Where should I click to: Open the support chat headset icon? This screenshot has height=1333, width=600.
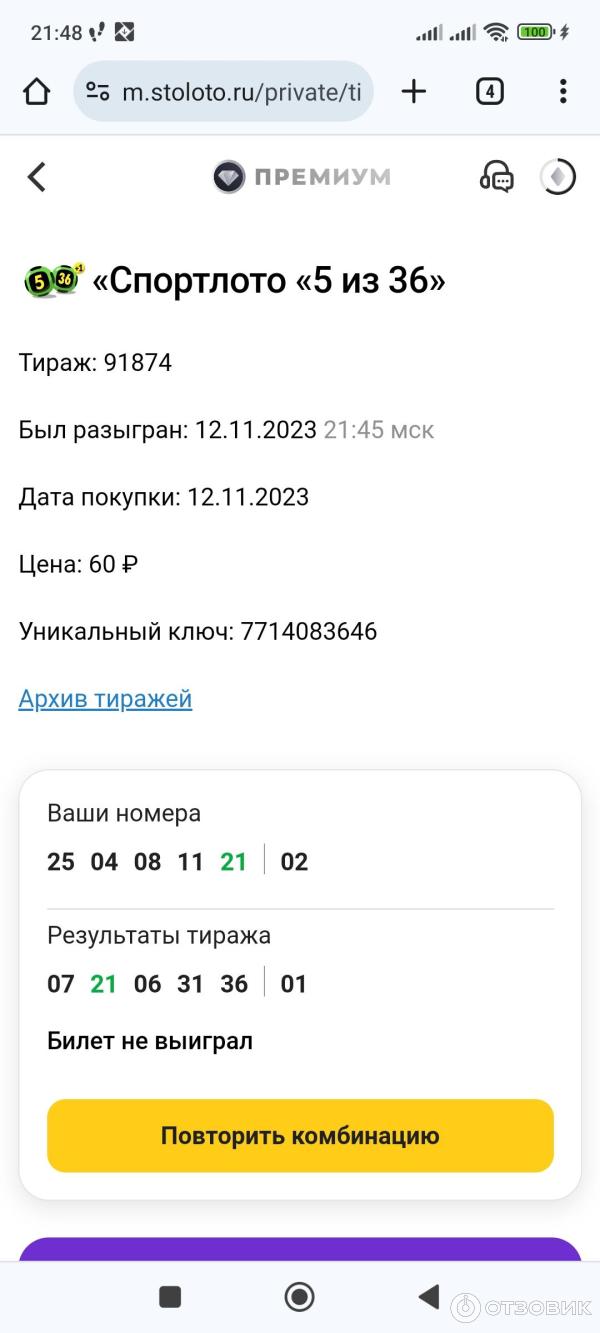pos(497,178)
